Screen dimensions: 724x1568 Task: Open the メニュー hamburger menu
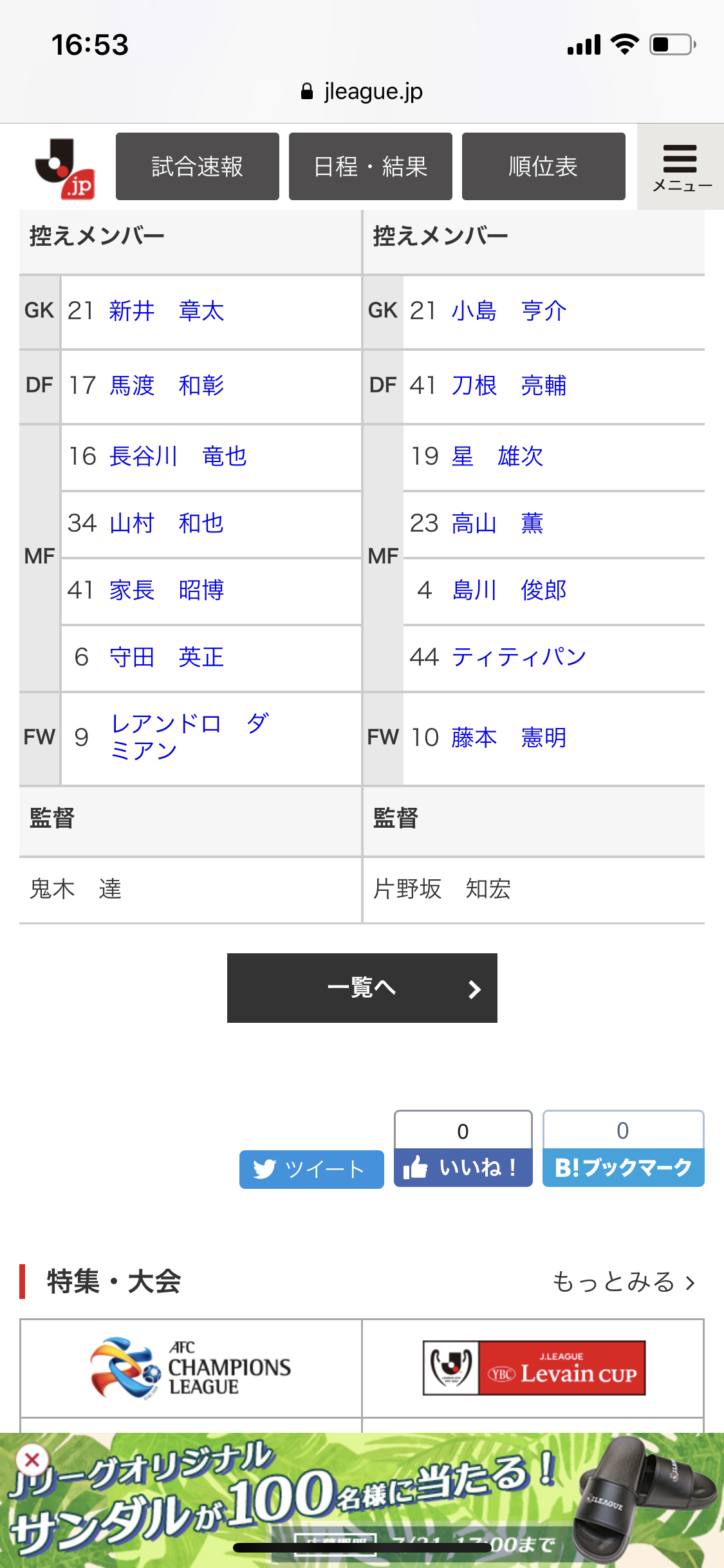click(x=680, y=167)
